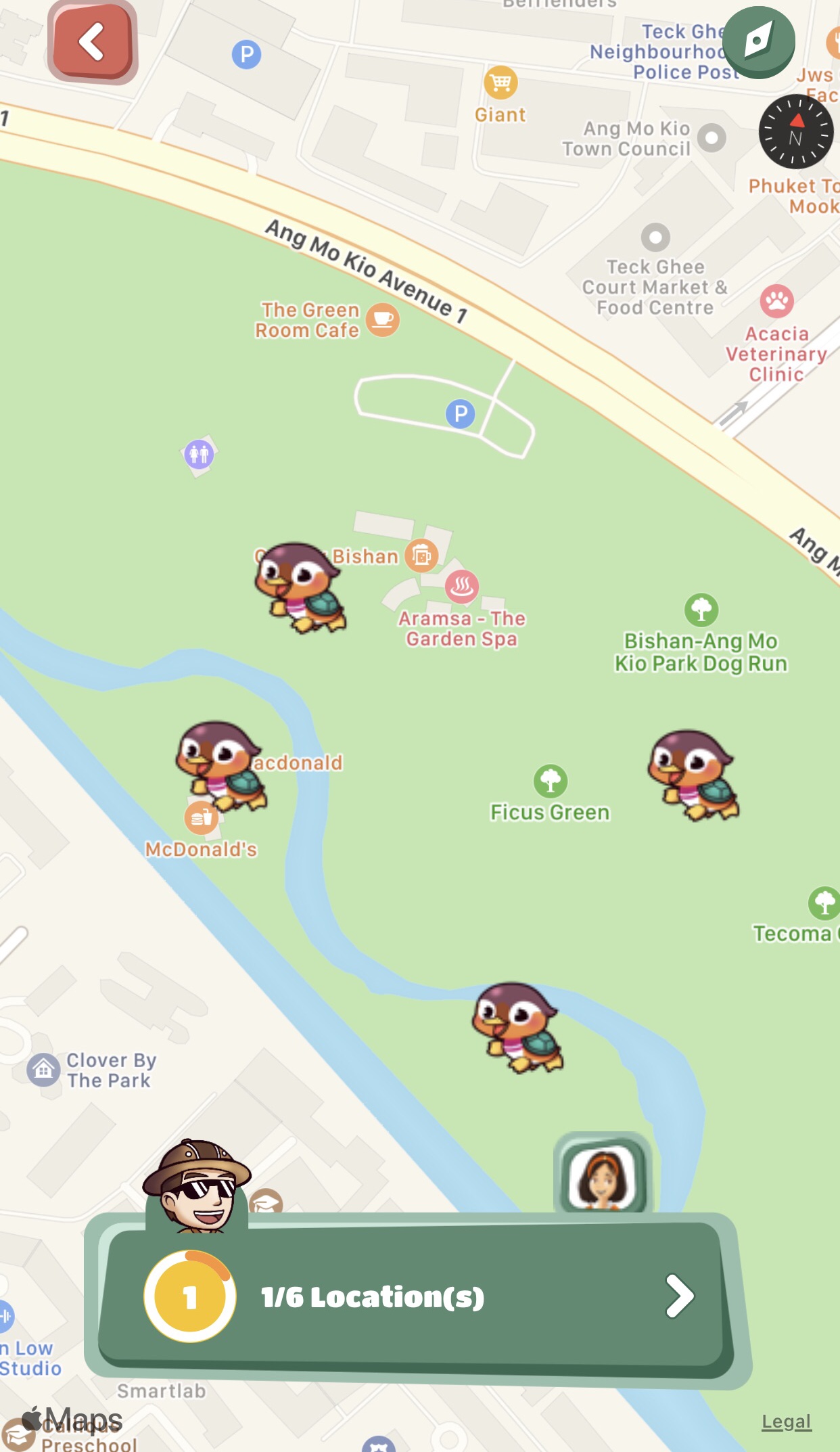Select the bird marker near McDonald's
Image resolution: width=840 pixels, height=1452 pixels.
[x=220, y=765]
